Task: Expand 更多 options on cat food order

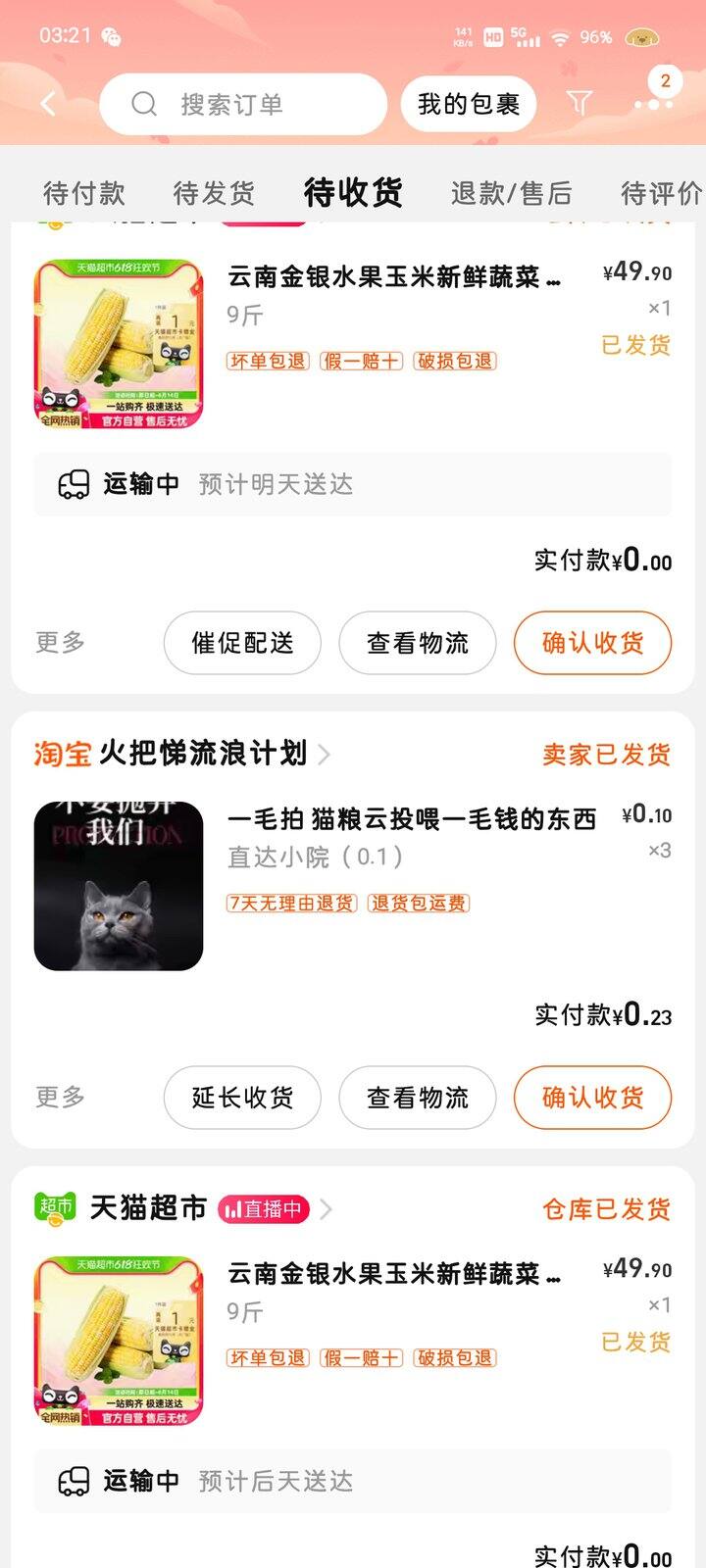Action: click(x=61, y=1097)
